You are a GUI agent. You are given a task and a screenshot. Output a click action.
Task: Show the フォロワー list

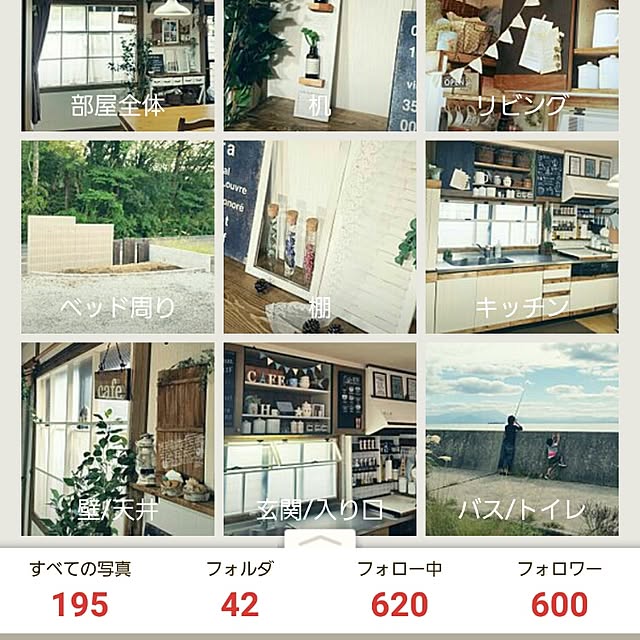[559, 590]
